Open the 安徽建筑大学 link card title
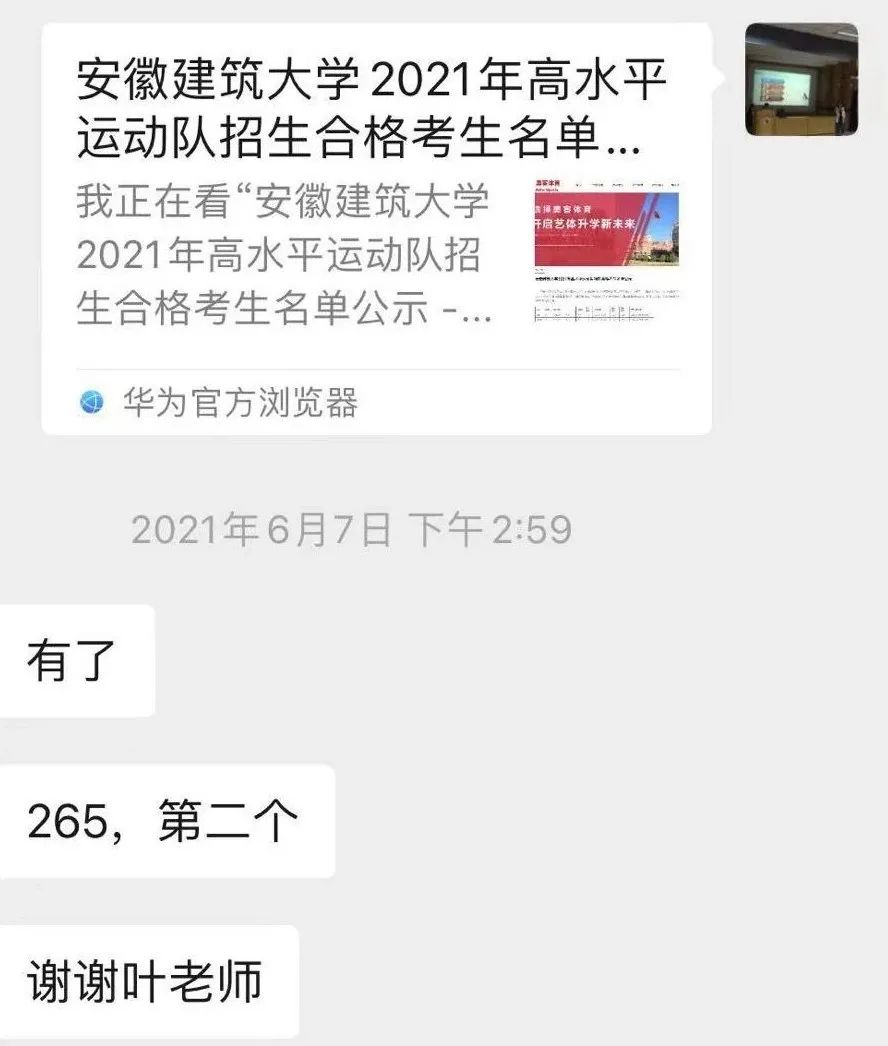Screen dimensions: 888x1046 point(370,108)
